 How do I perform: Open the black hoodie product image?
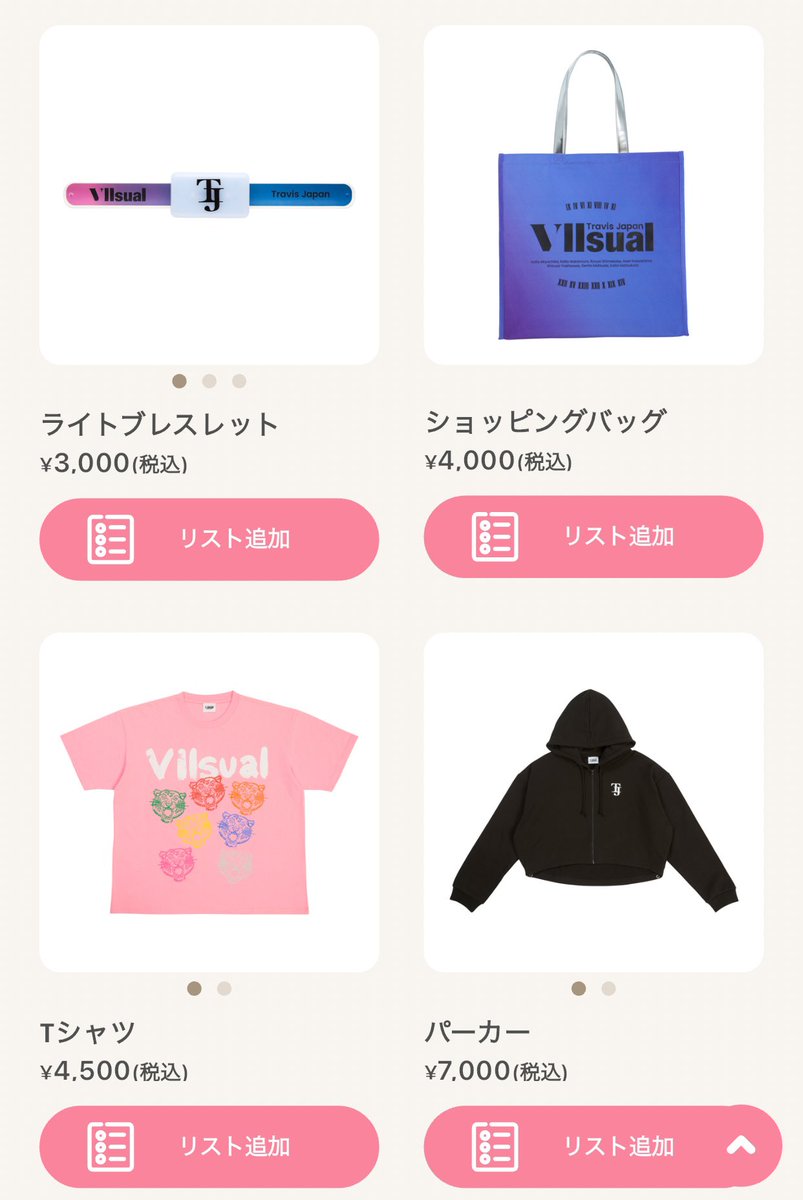592,805
